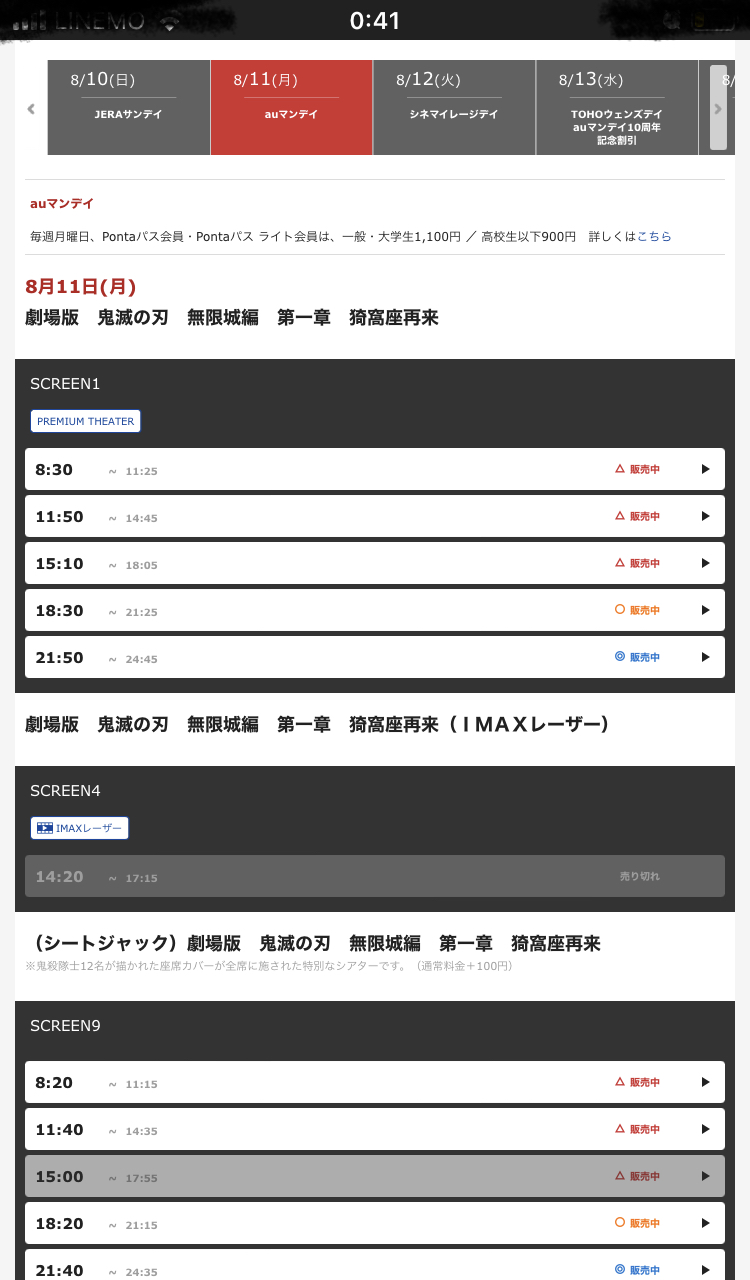Select the 8:30 showing on SCREEN1
The height and width of the screenshot is (1280, 750).
pos(375,469)
